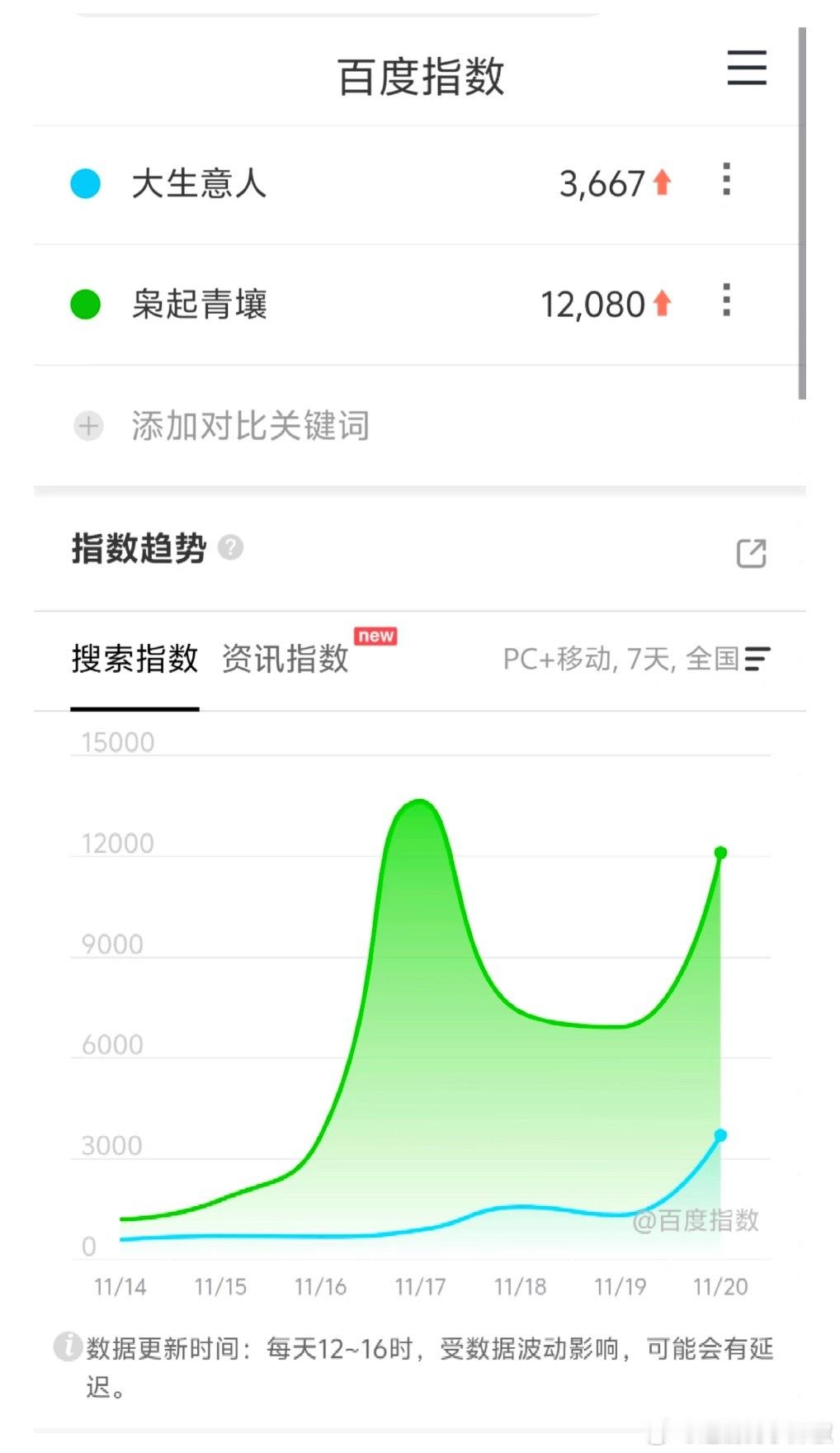The width and height of the screenshot is (840, 1453).
Task: Click the upward red arrow beside 12,080
Action: 662,303
